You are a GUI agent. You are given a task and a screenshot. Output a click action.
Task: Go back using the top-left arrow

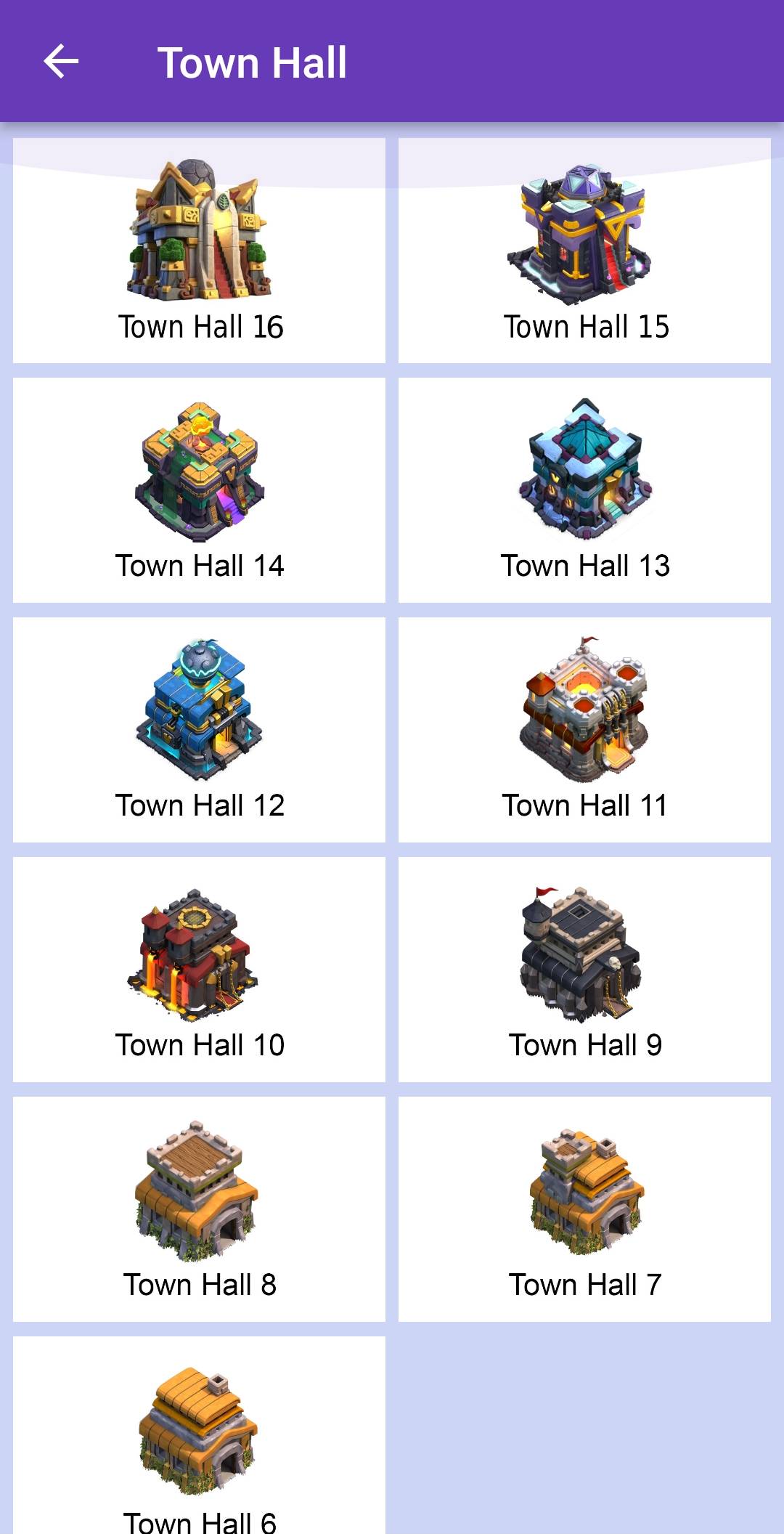[61, 61]
